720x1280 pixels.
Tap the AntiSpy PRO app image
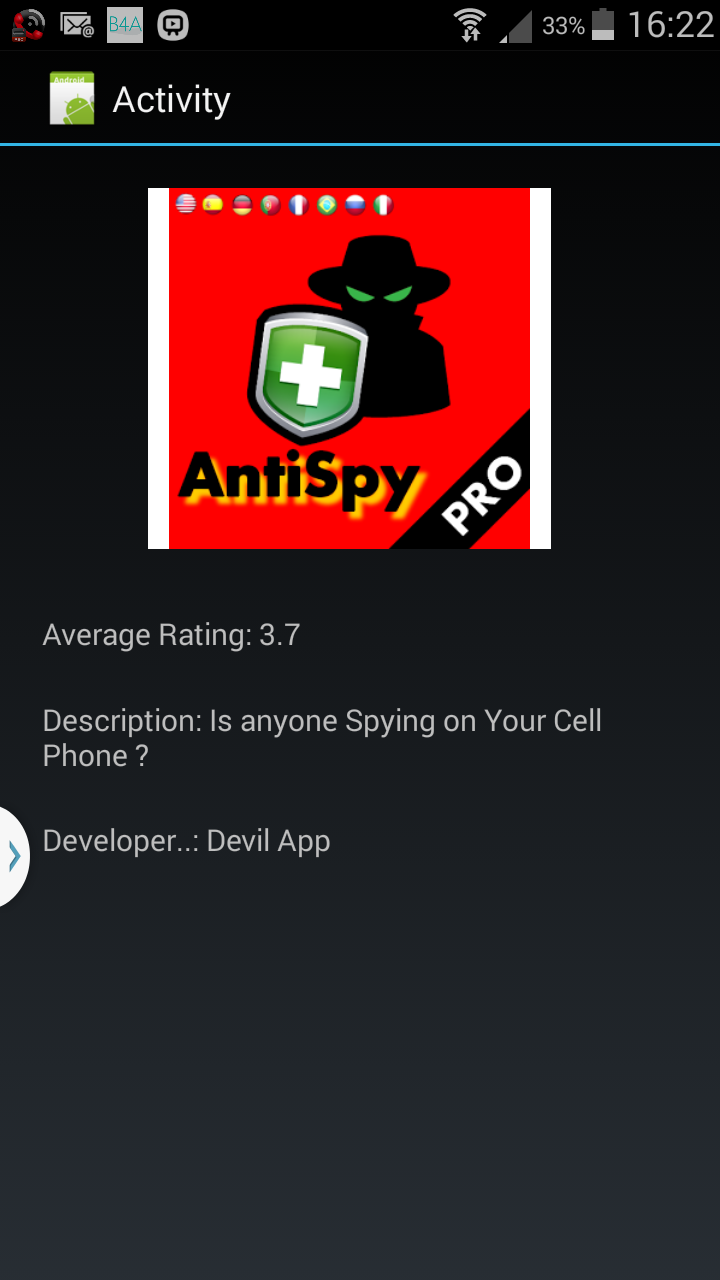tap(349, 368)
